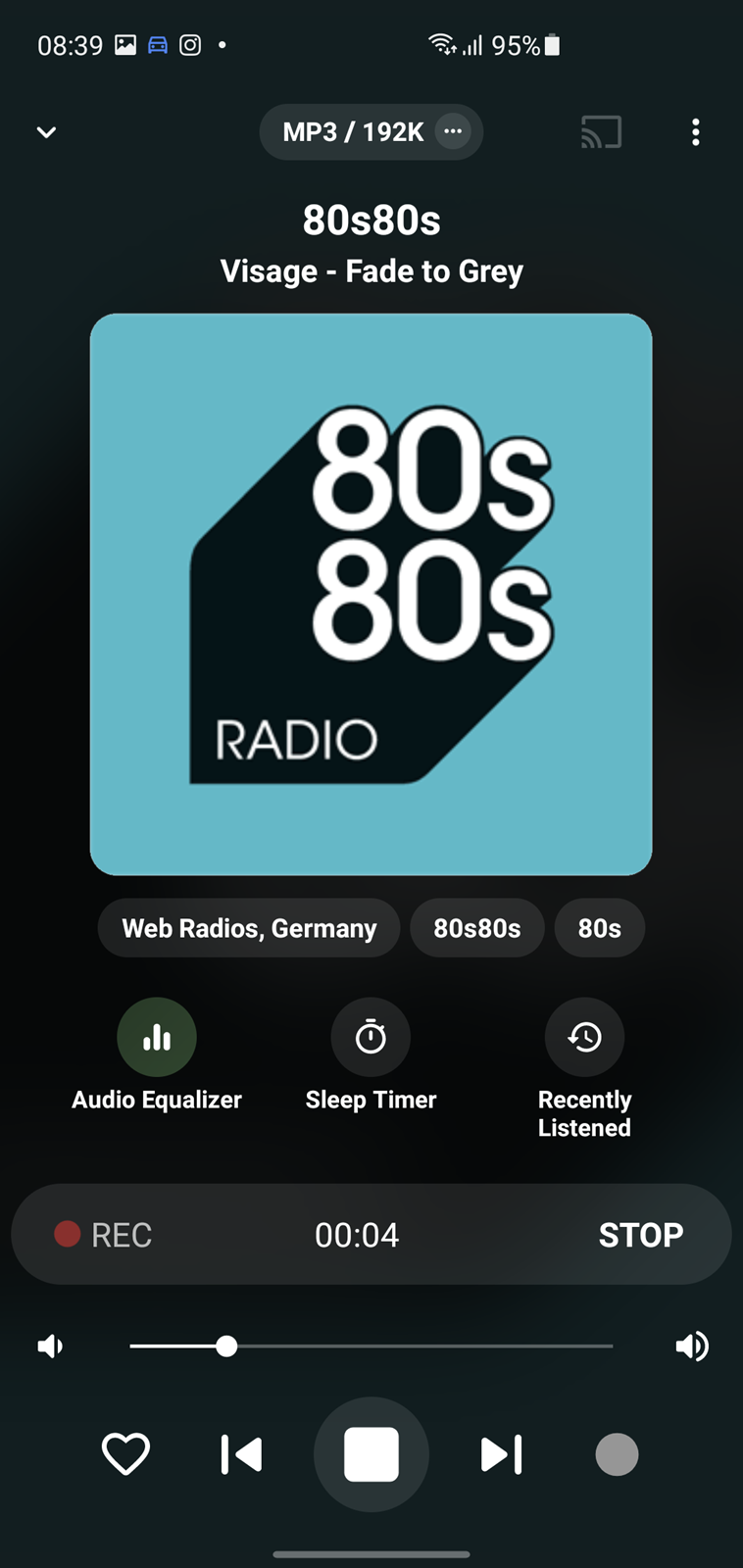The image size is (743, 1568).
Task: Select the 80s80s chip
Action: point(477,928)
